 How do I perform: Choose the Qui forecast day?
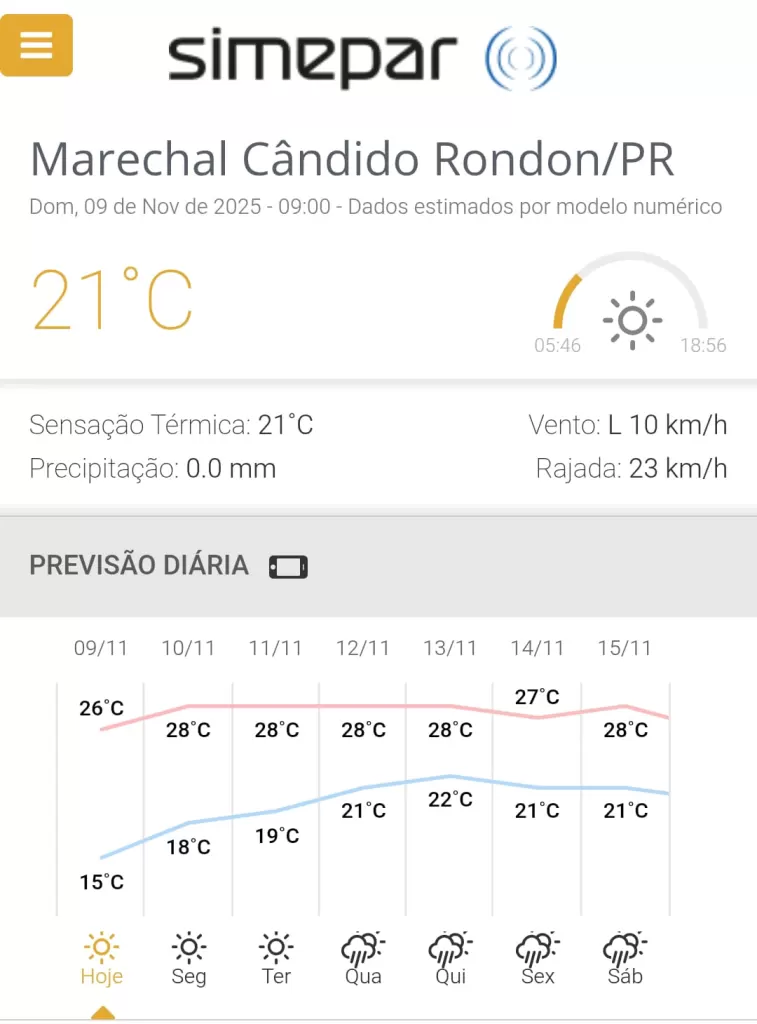click(450, 958)
